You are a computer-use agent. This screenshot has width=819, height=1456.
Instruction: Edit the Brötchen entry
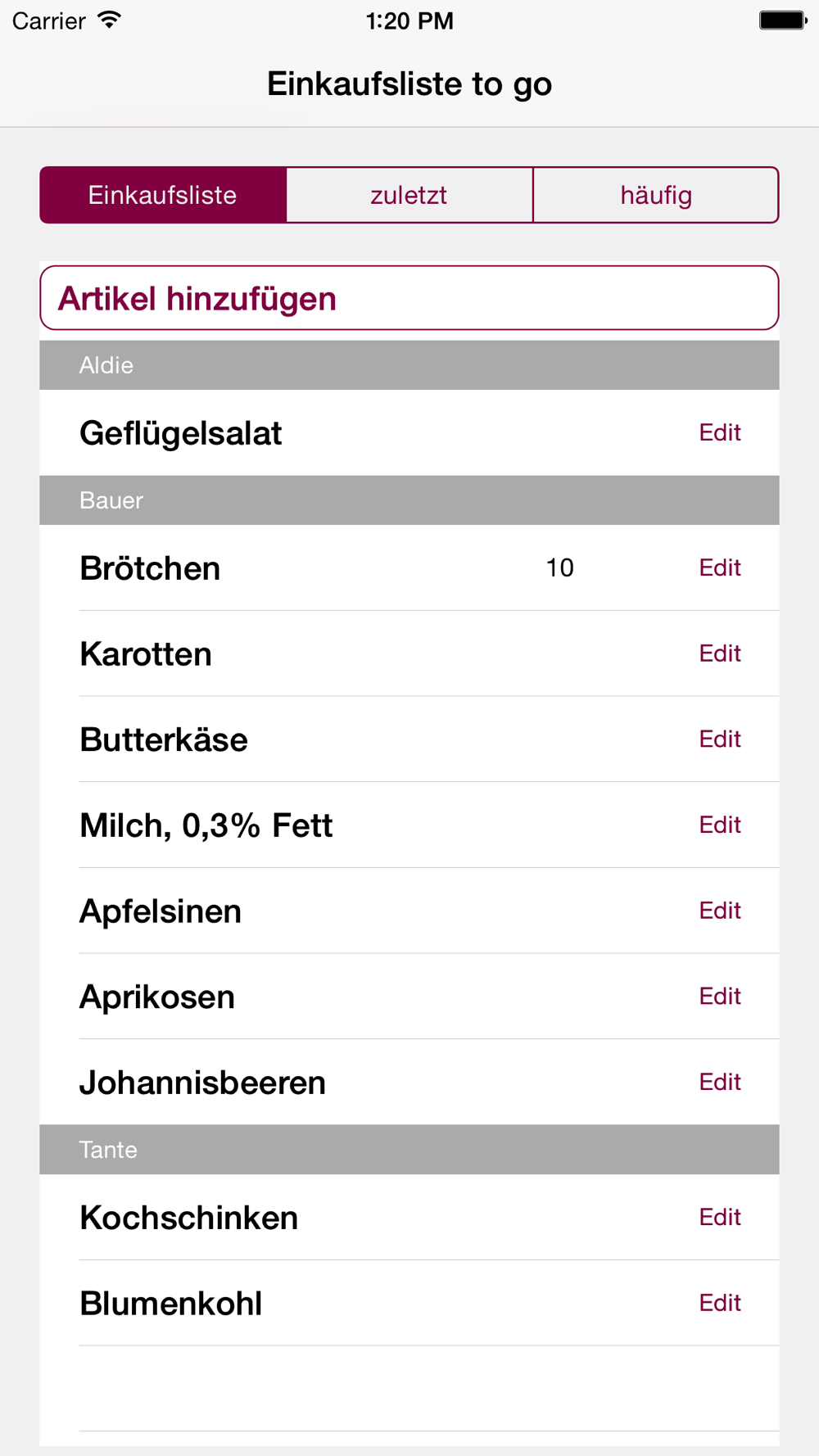pyautogui.click(x=720, y=567)
